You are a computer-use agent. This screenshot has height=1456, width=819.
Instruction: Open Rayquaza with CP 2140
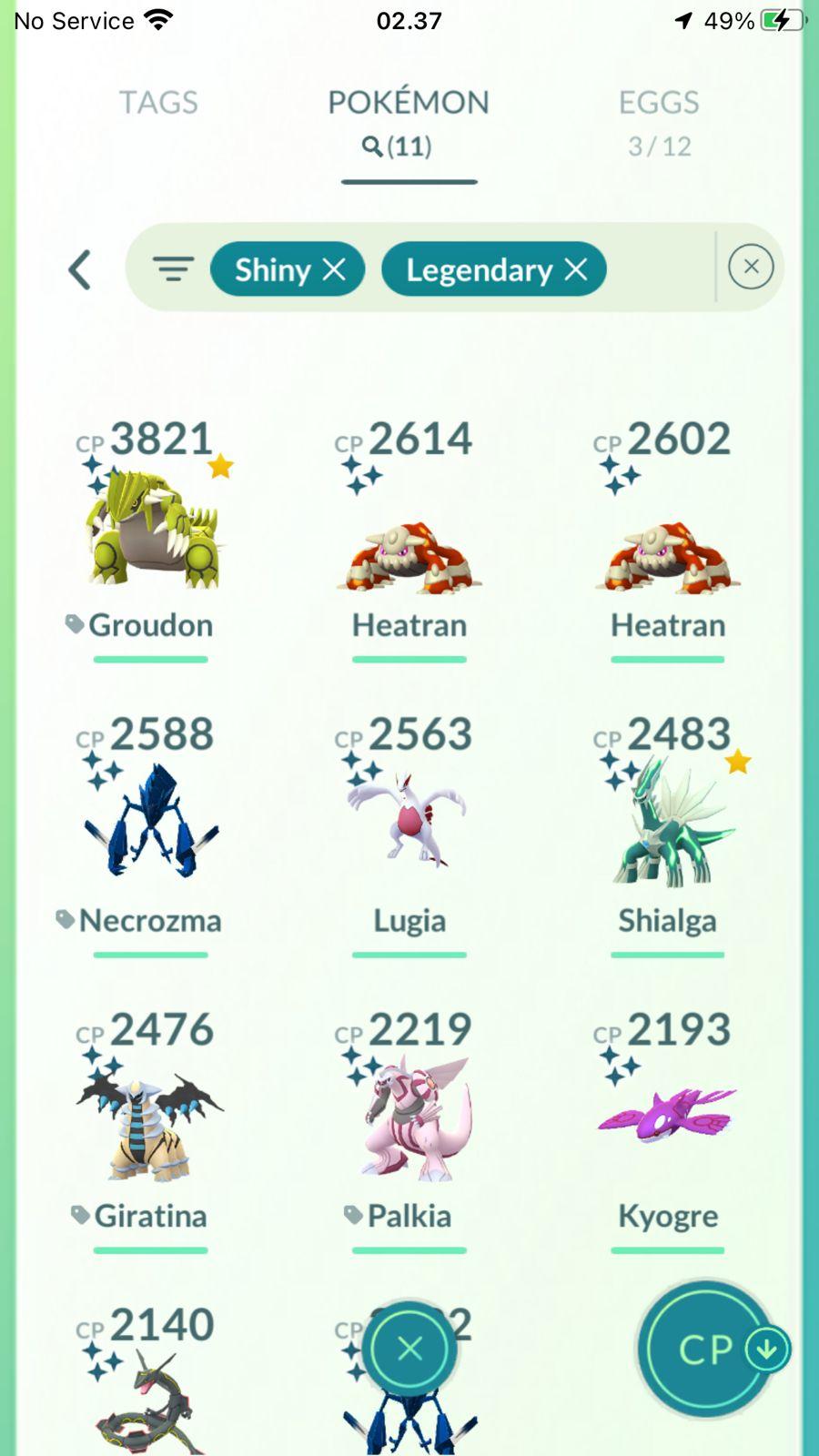click(x=151, y=1392)
